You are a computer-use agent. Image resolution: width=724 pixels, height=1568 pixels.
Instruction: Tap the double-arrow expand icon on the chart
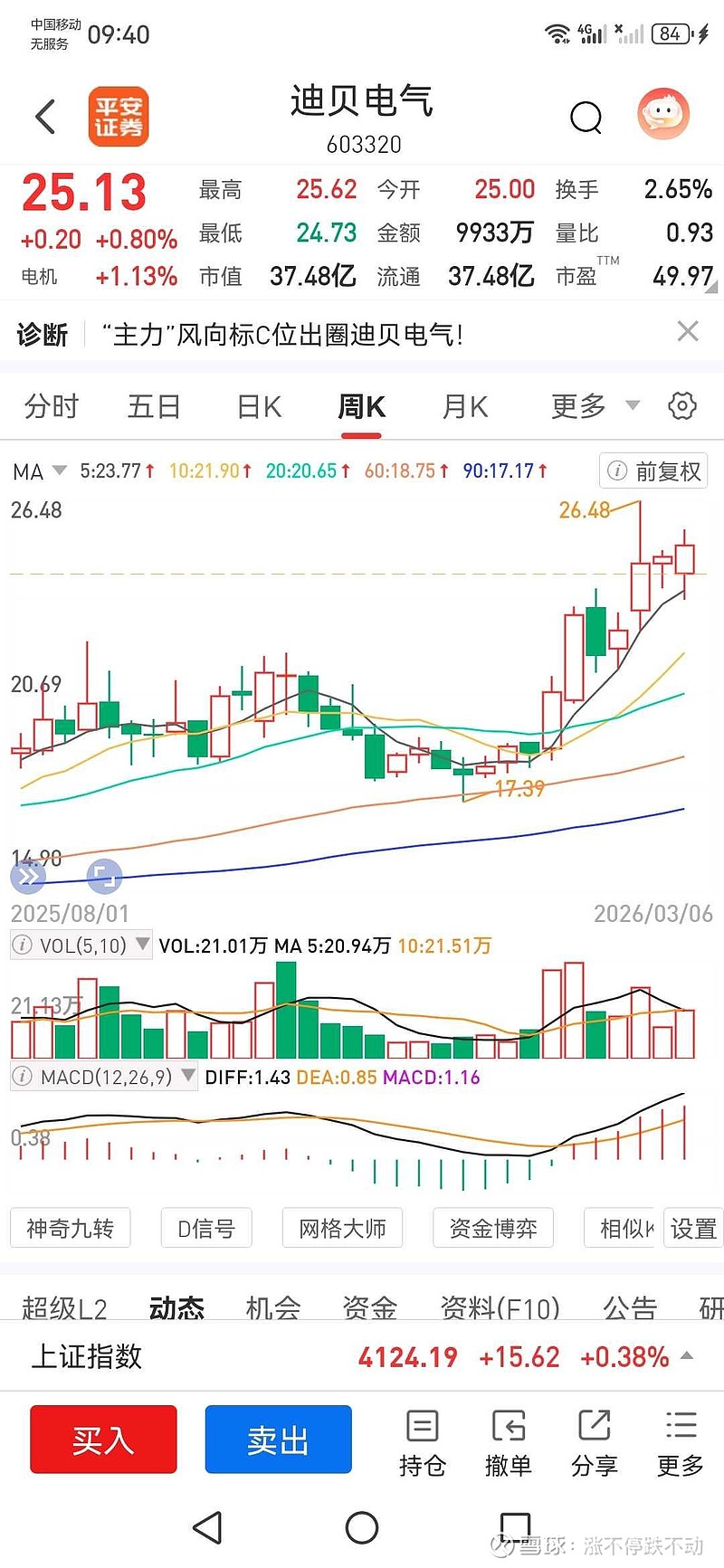pyautogui.click(x=28, y=876)
